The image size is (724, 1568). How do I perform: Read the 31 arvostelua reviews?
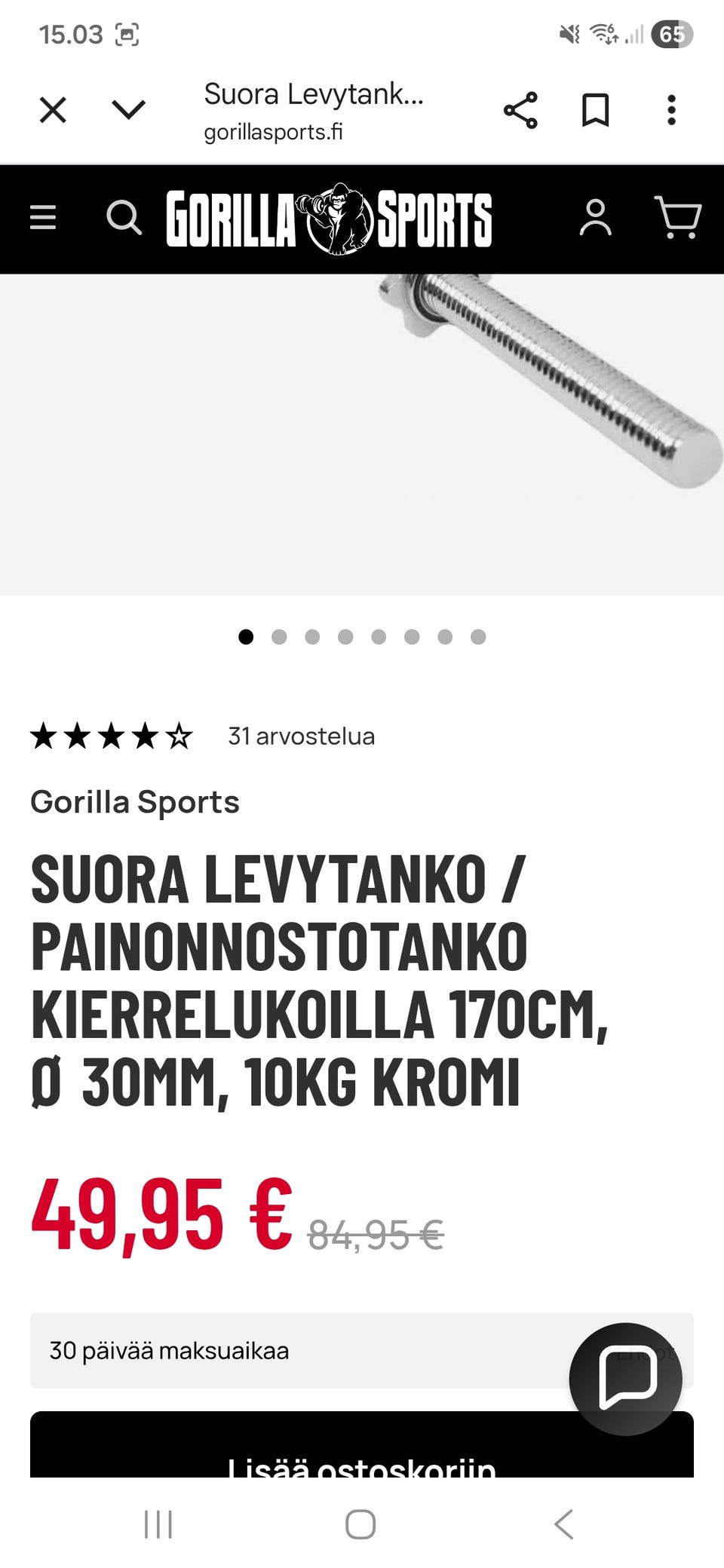point(301,736)
